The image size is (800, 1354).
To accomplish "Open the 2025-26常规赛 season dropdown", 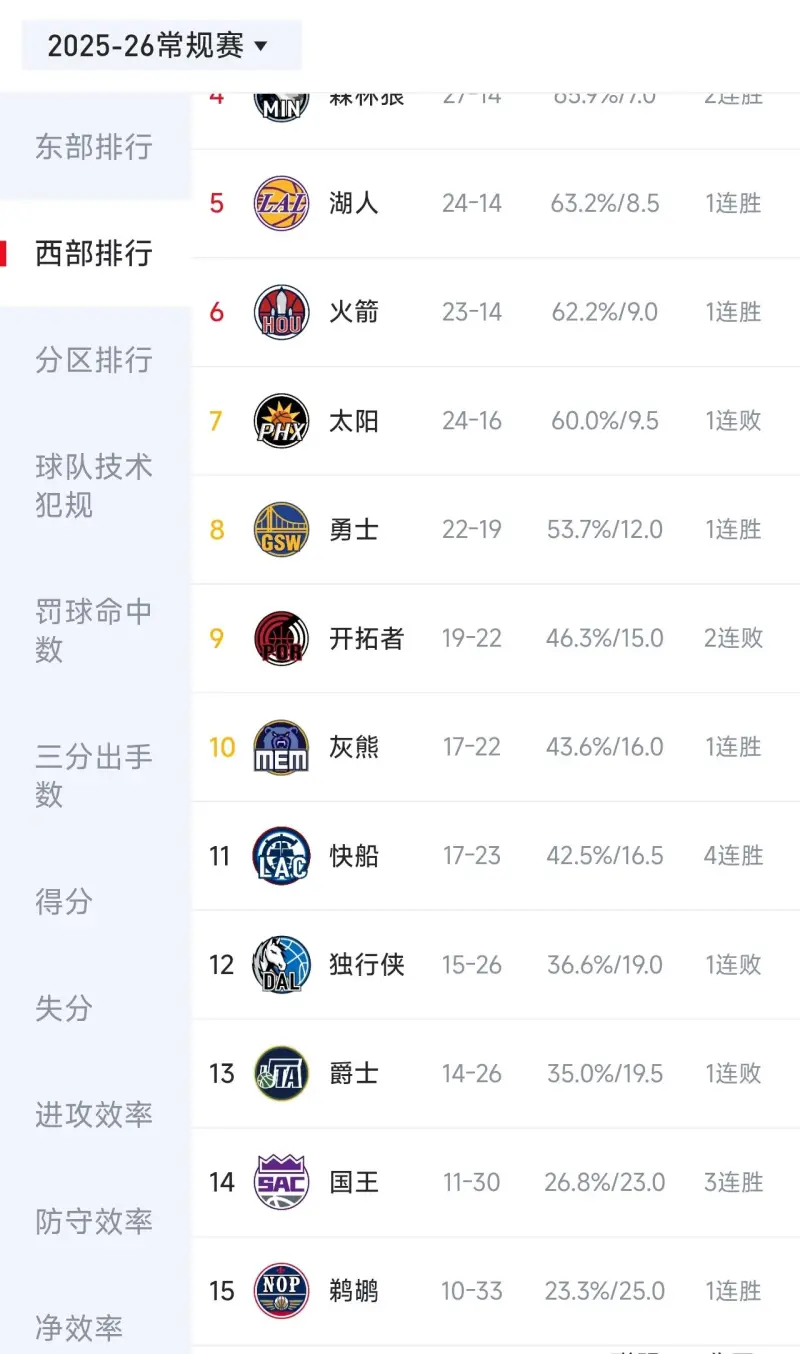I will tap(160, 46).
